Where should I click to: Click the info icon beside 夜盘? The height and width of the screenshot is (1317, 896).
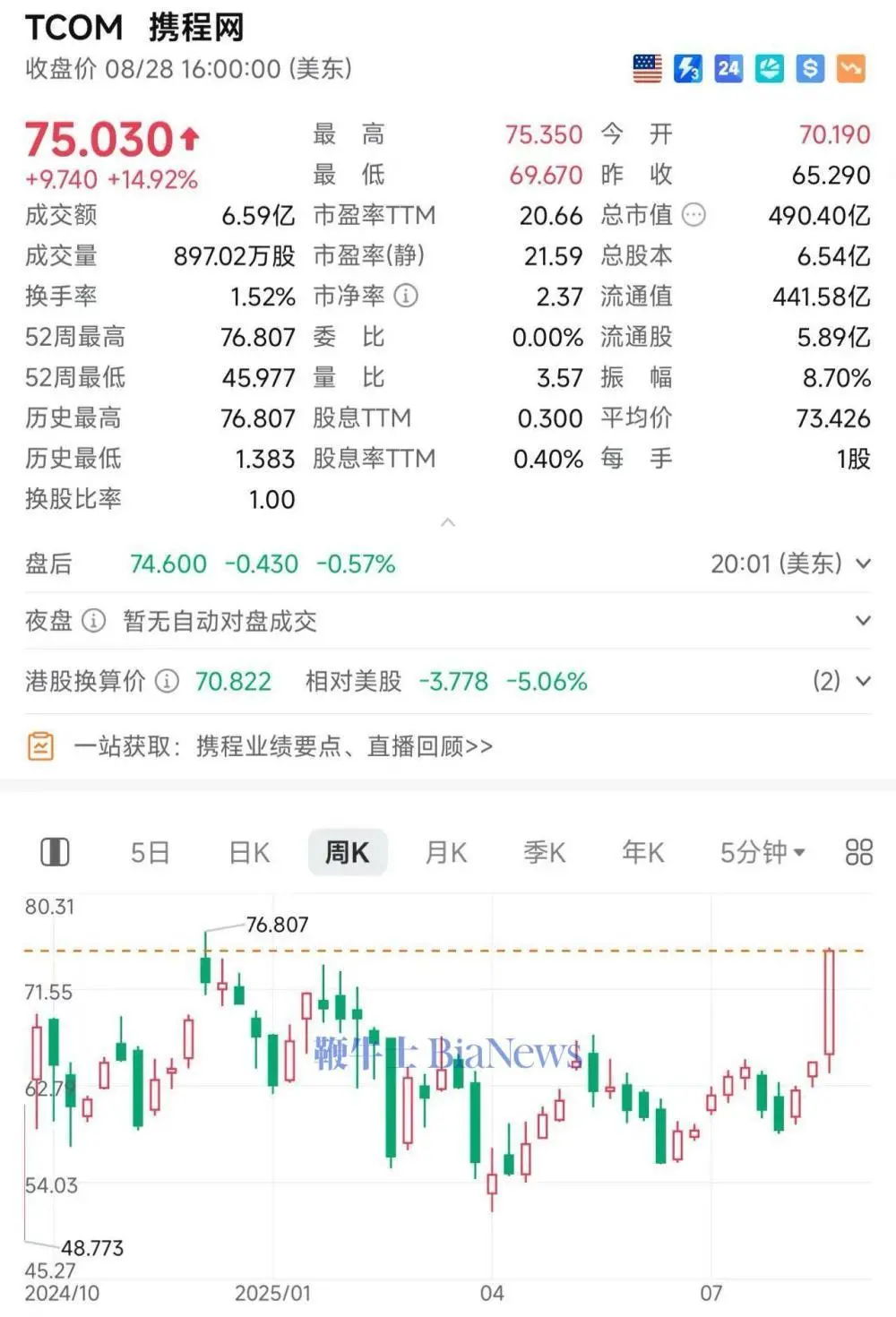92,621
